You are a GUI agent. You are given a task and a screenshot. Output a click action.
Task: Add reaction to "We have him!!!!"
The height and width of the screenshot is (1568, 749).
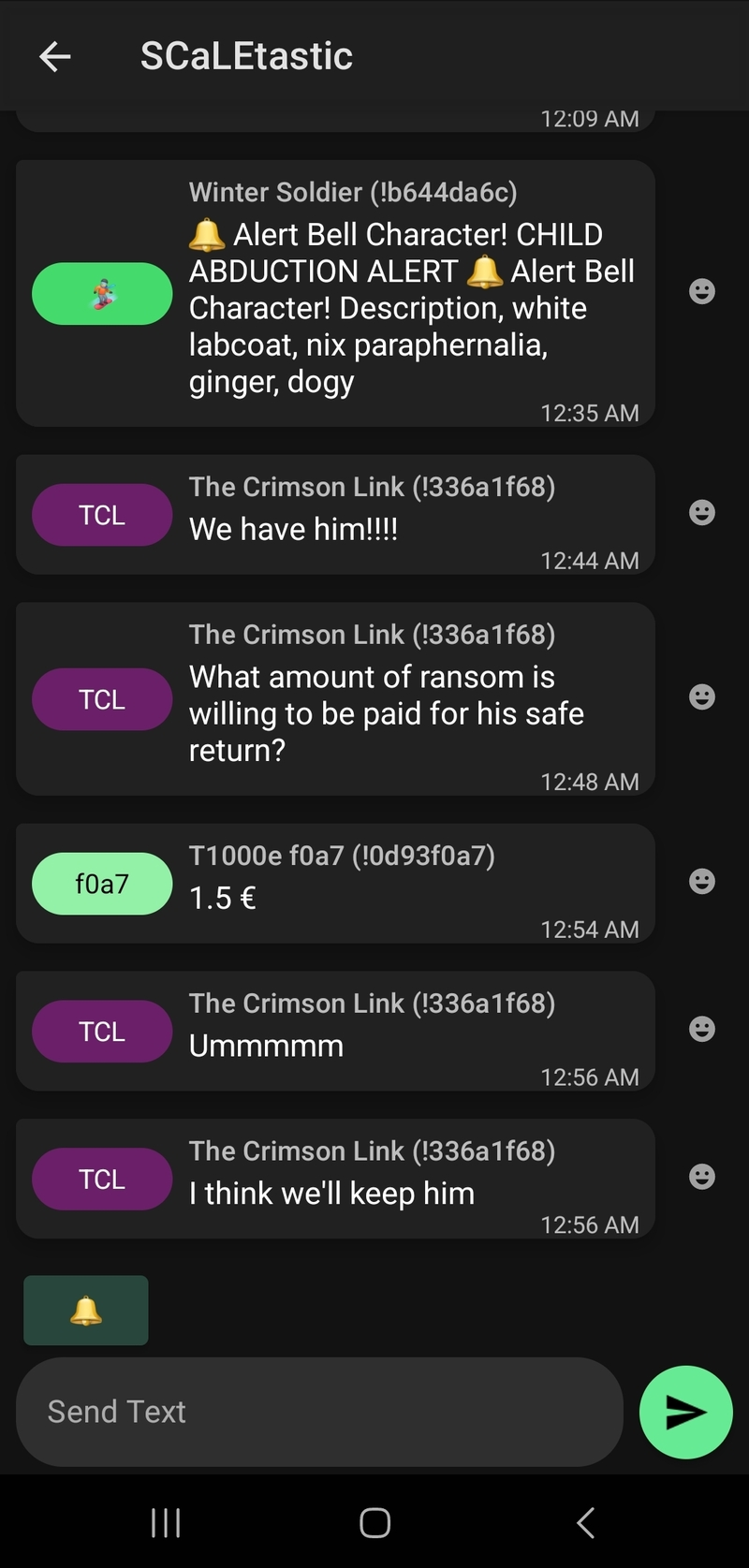[x=701, y=512]
